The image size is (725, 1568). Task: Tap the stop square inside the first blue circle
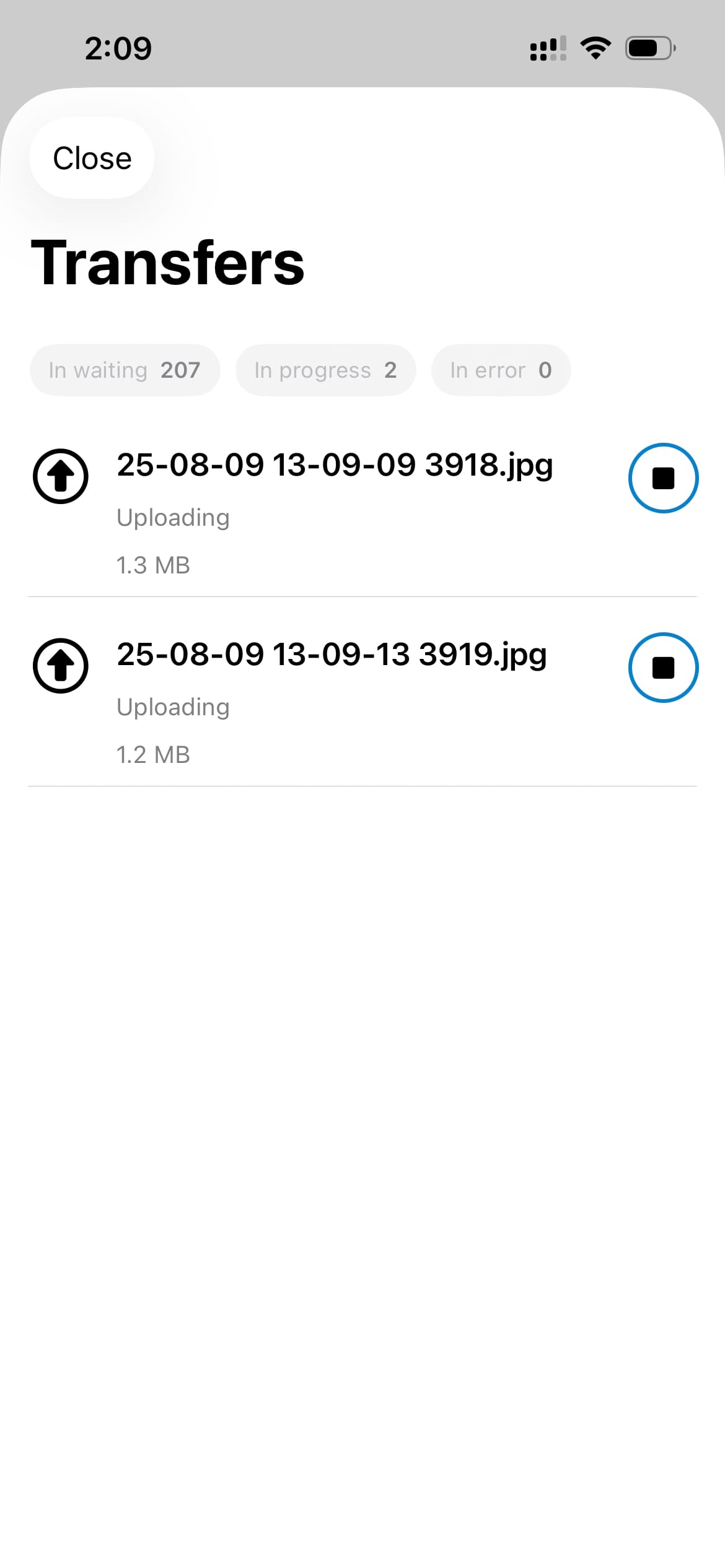click(x=663, y=477)
